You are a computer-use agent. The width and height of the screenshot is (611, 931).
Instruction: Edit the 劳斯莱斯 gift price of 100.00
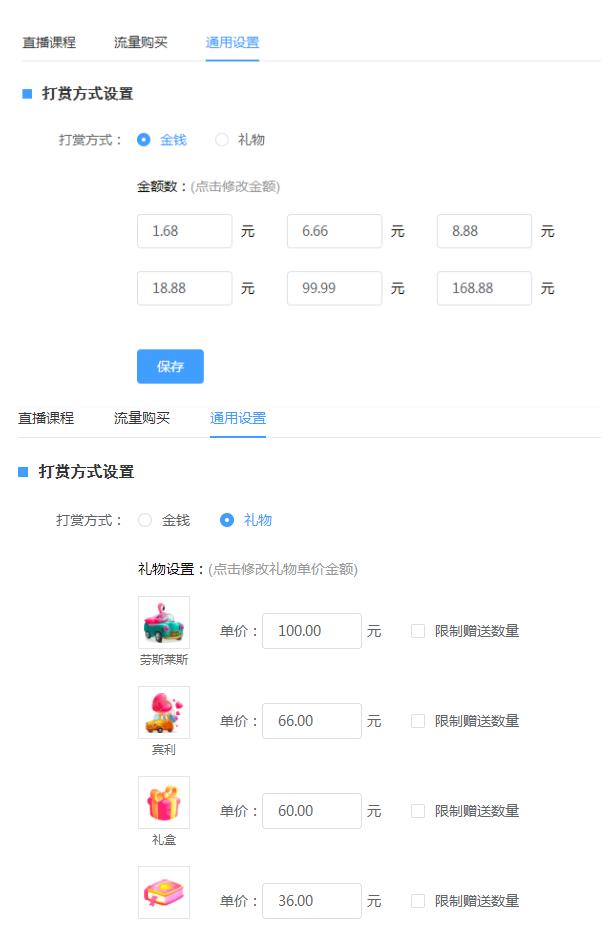coord(311,631)
